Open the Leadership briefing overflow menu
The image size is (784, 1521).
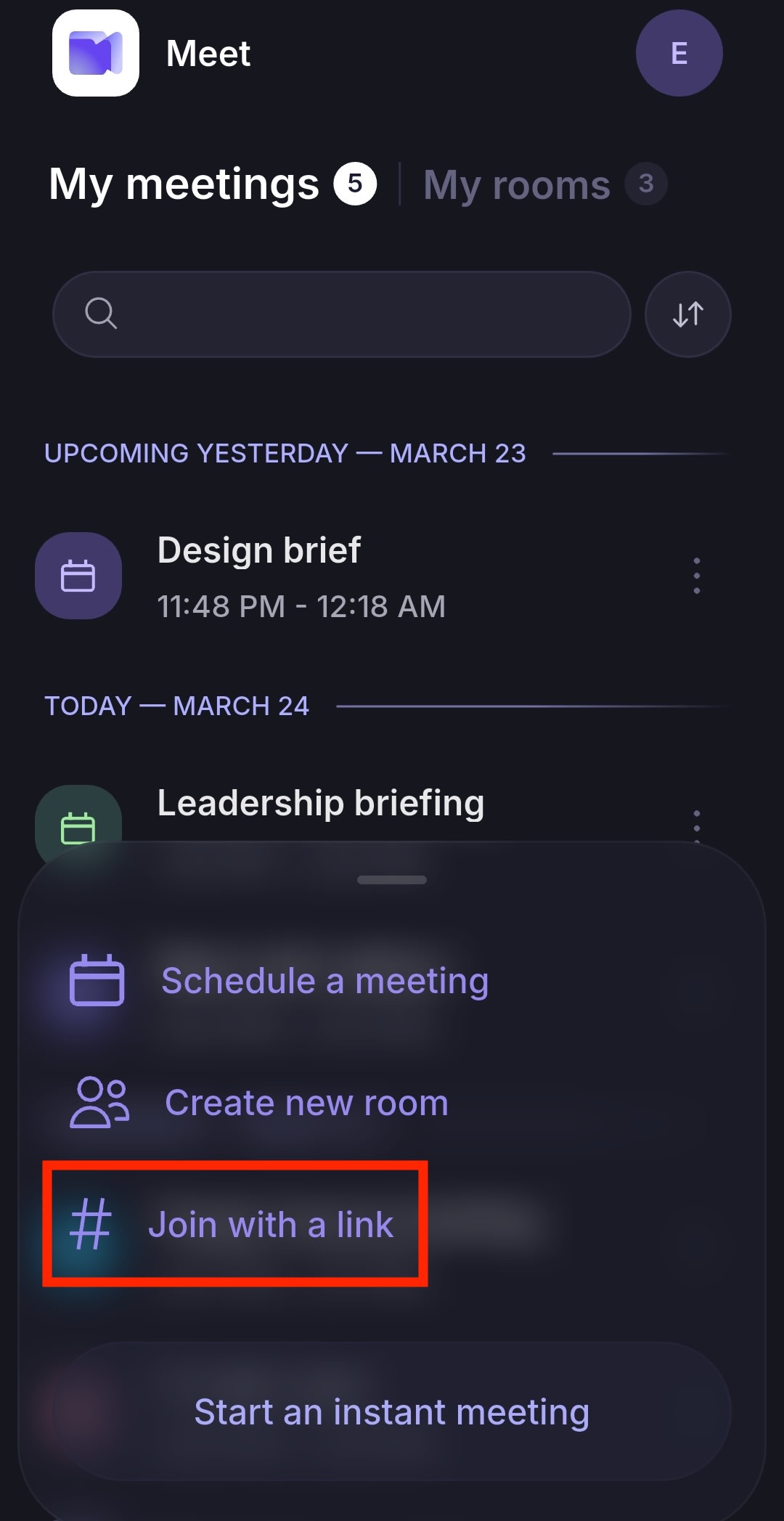(x=696, y=828)
